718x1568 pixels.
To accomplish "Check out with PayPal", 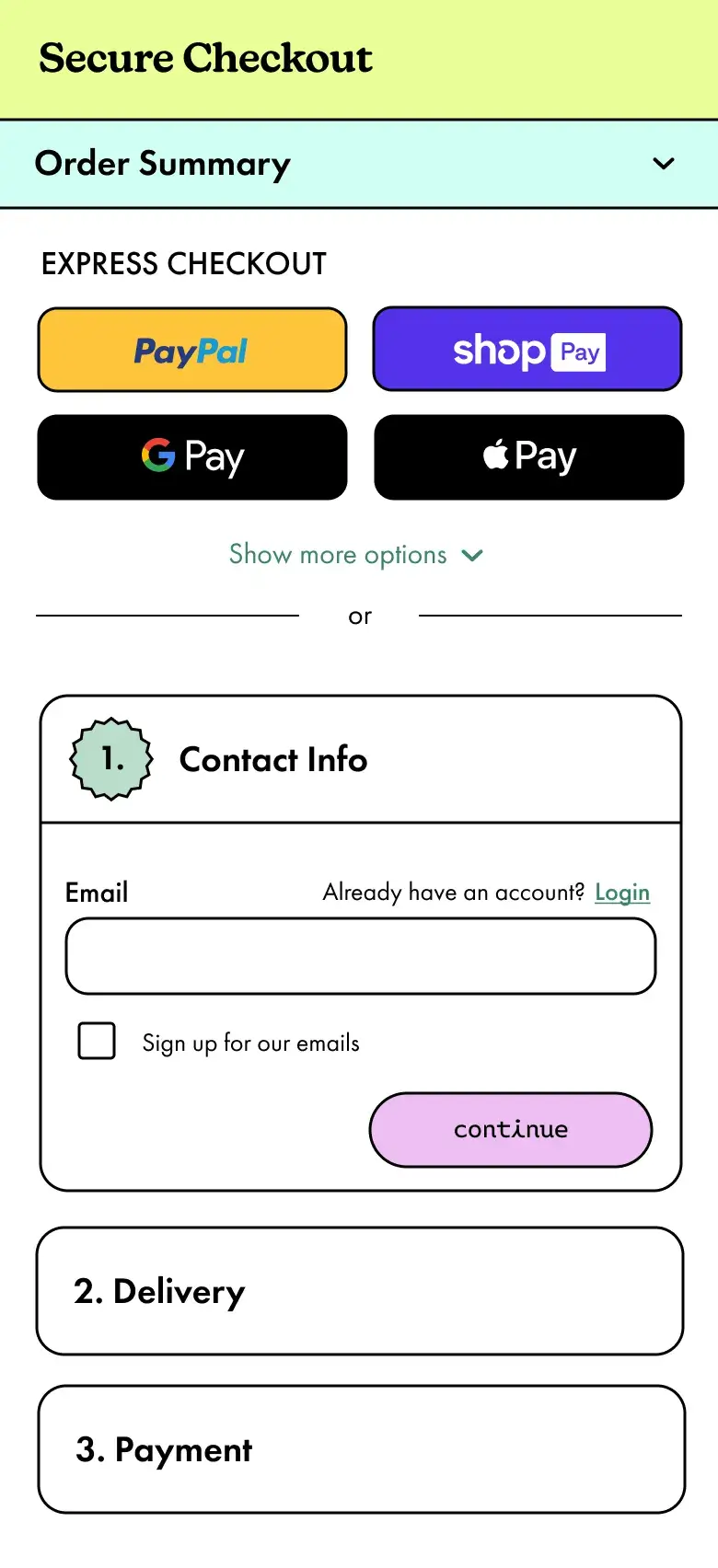I will (x=192, y=350).
